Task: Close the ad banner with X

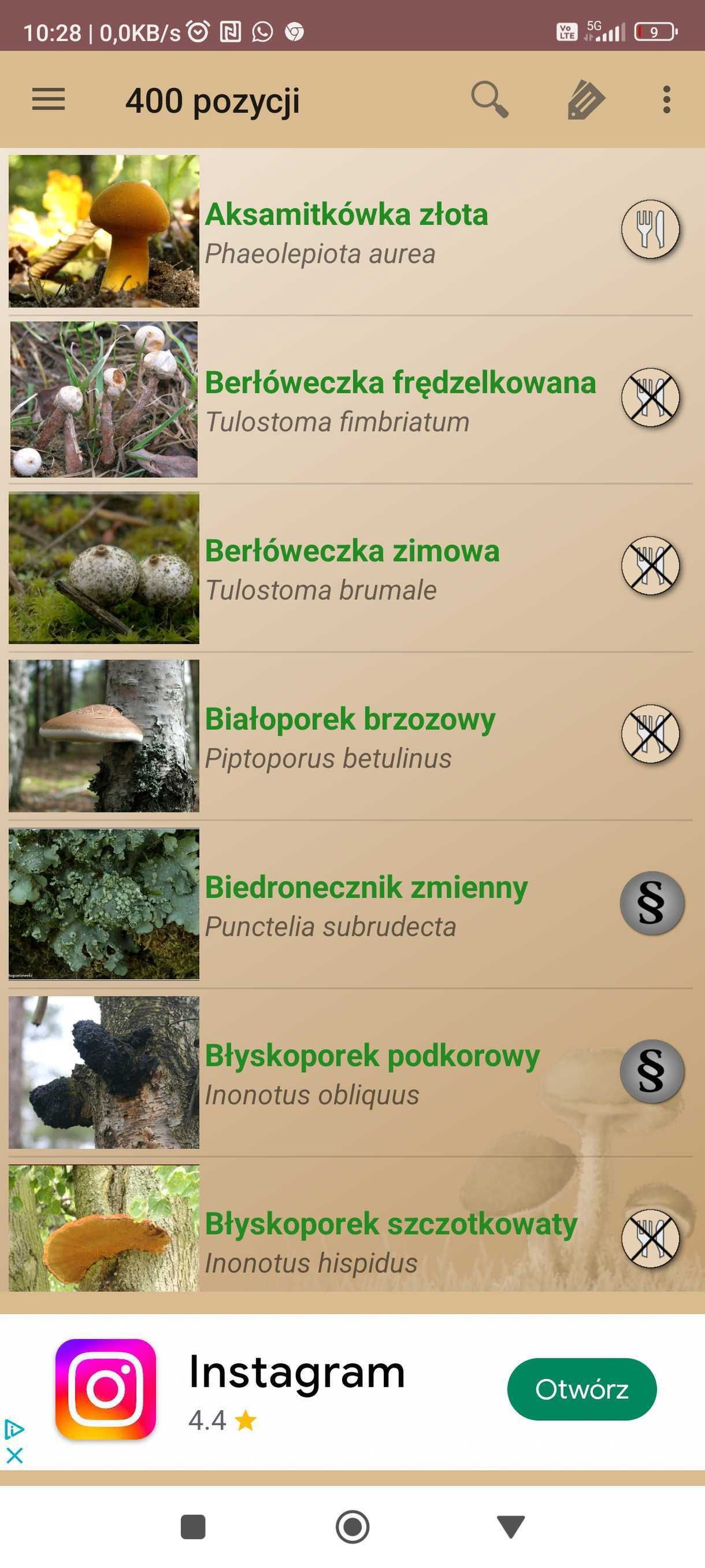Action: point(14,1455)
